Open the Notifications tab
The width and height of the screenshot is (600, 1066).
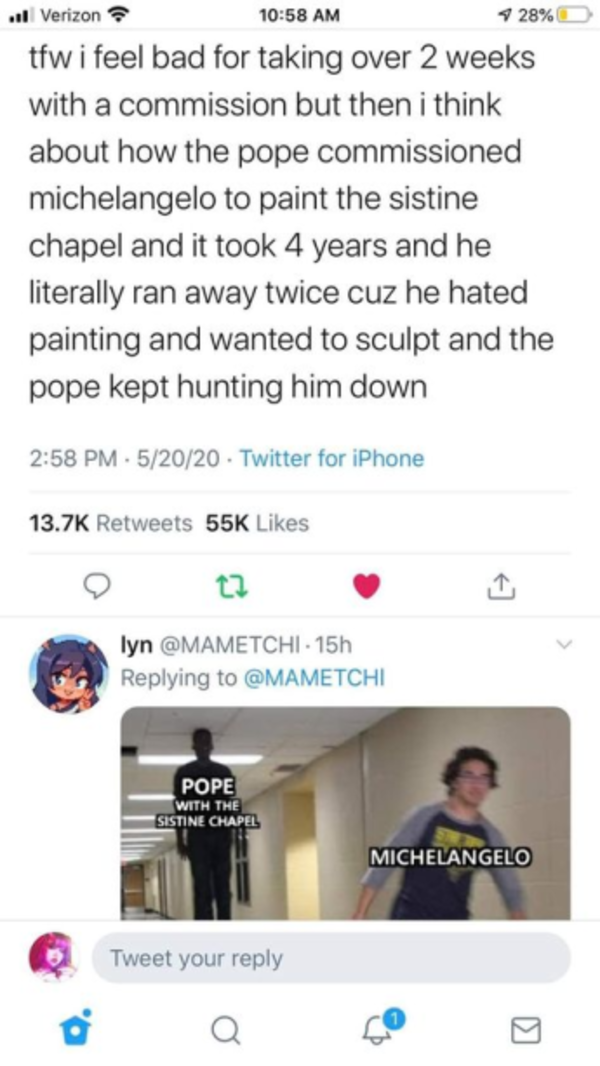pyautogui.click(x=385, y=1027)
